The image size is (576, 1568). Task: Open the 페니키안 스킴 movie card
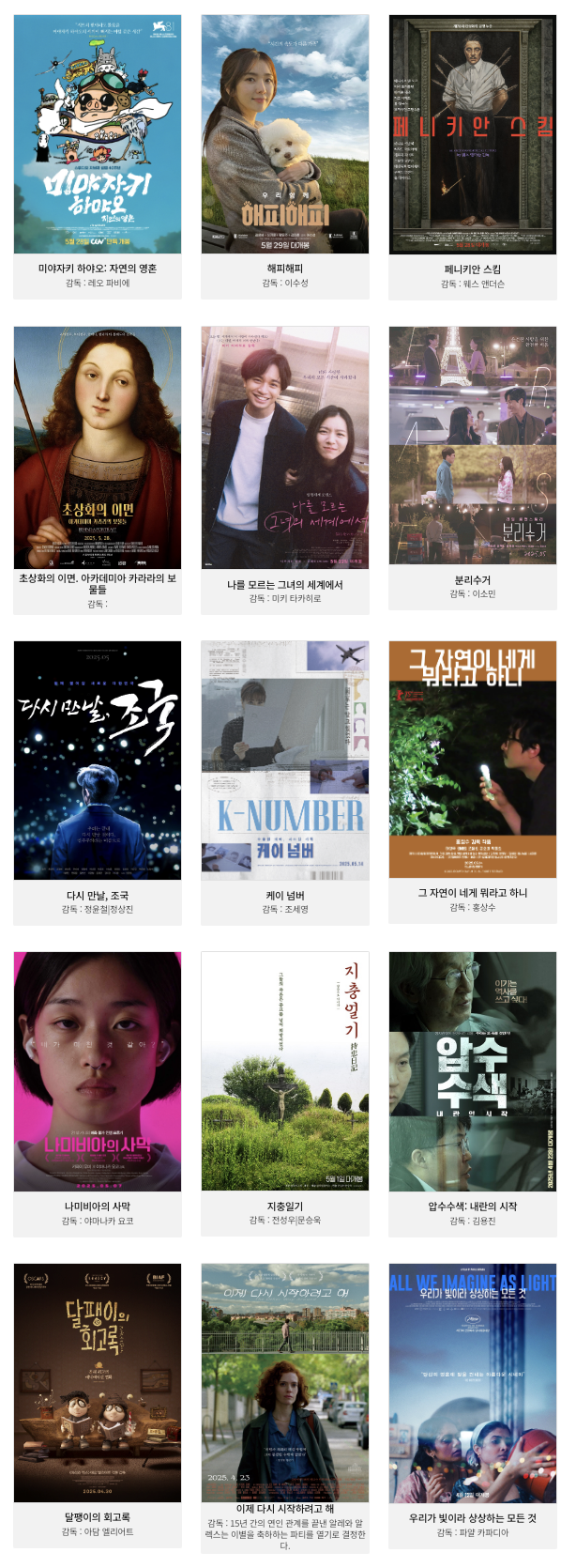[473, 134]
